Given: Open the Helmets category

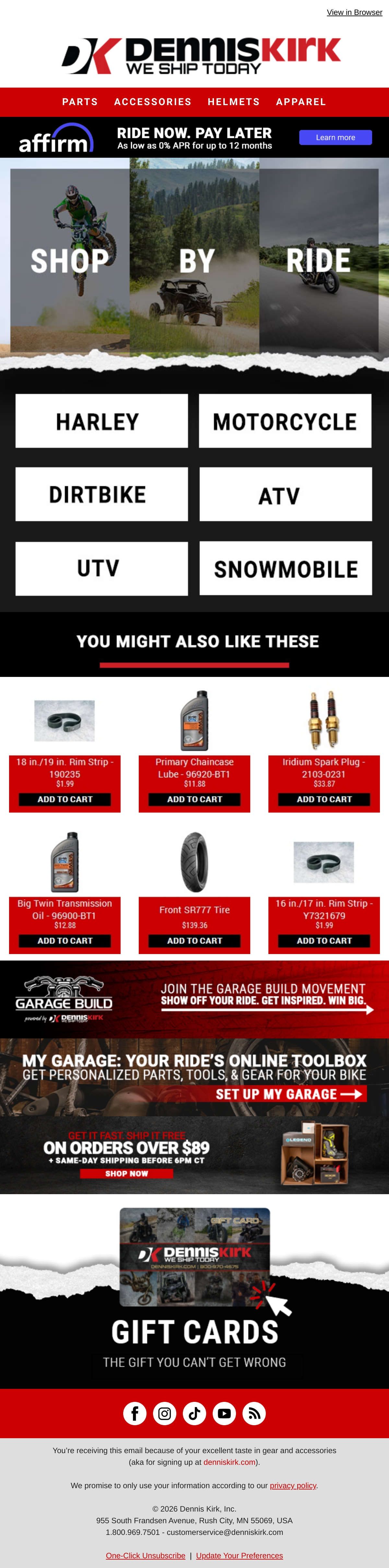Looking at the screenshot, I should point(233,102).
